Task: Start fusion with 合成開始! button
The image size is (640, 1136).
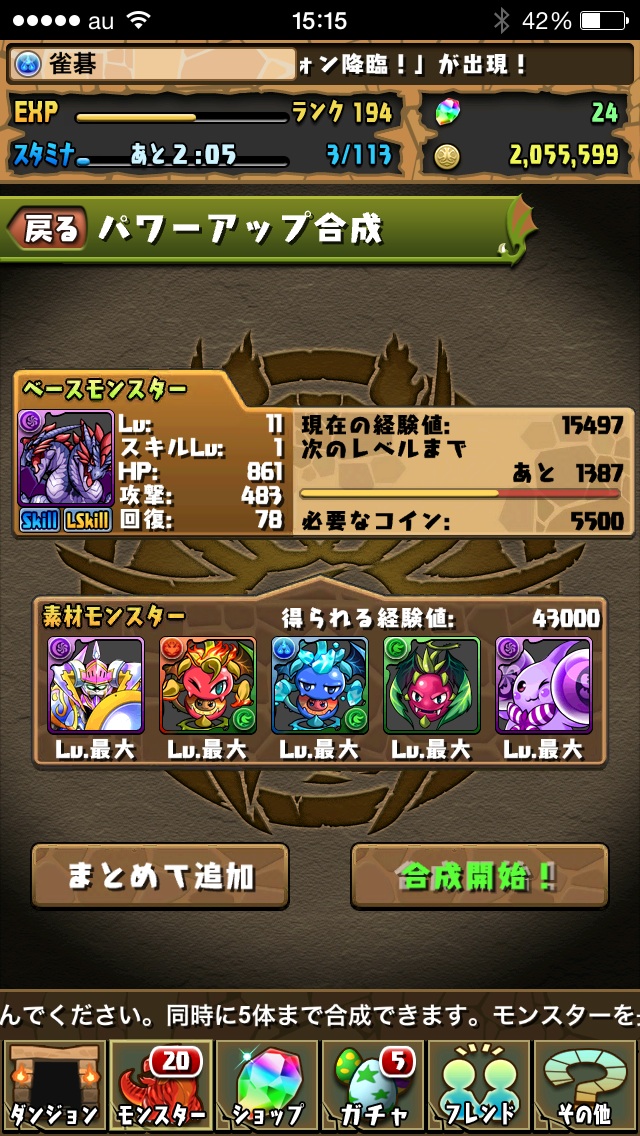Action: [479, 877]
